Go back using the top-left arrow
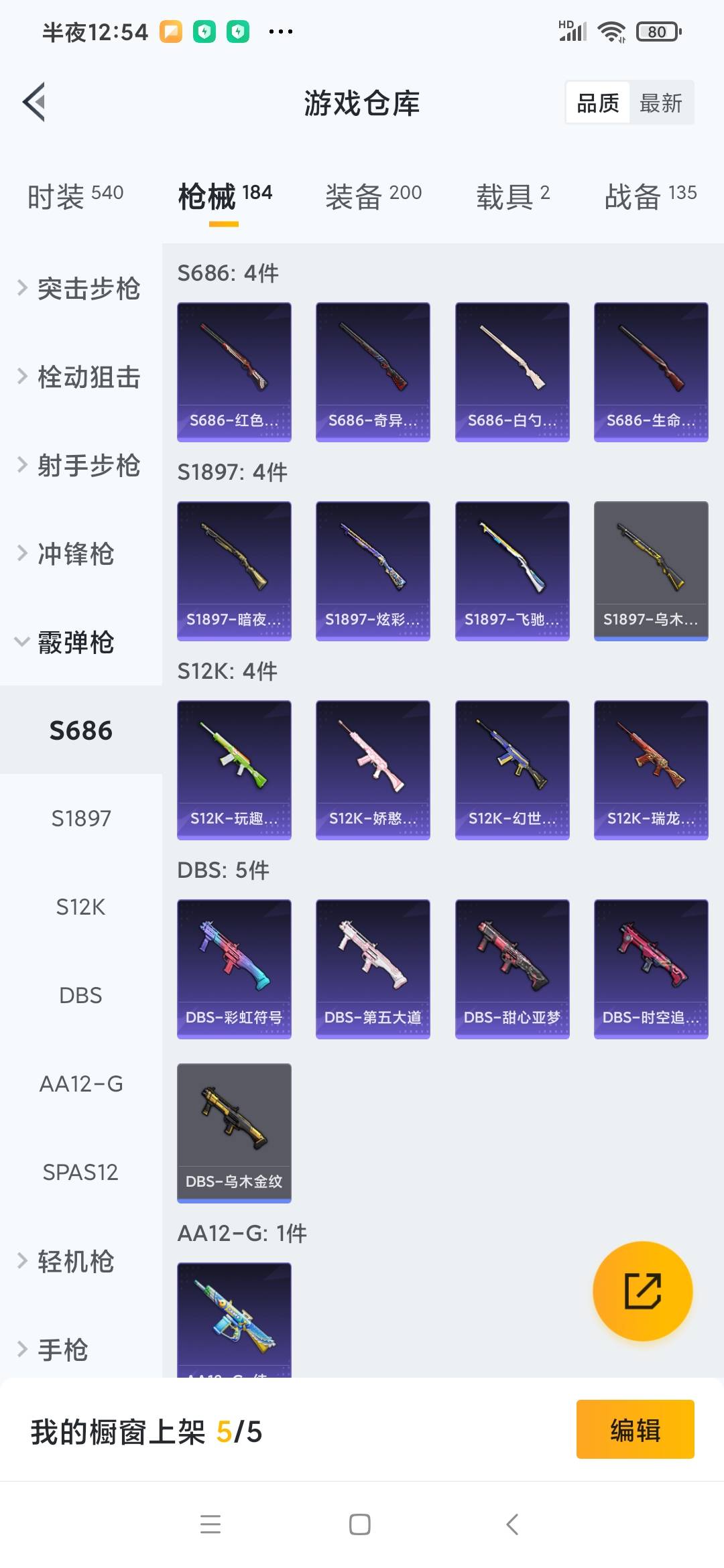Viewport: 724px width, 1568px height. pos(35,103)
